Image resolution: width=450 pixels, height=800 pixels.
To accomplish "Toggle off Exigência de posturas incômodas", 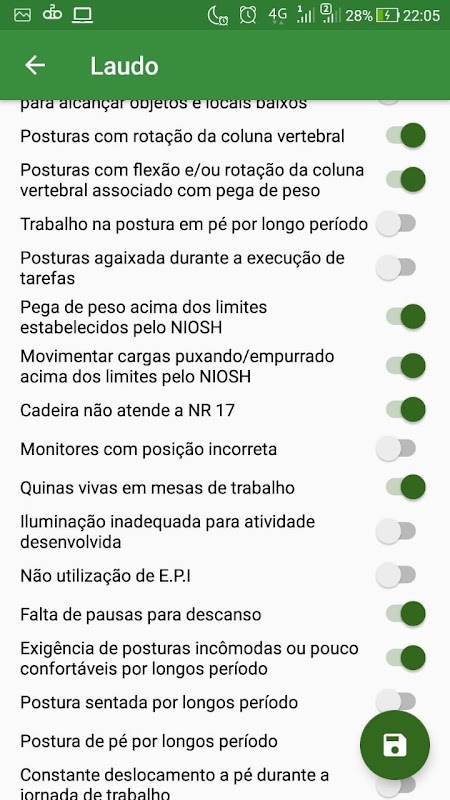I will [x=406, y=658].
